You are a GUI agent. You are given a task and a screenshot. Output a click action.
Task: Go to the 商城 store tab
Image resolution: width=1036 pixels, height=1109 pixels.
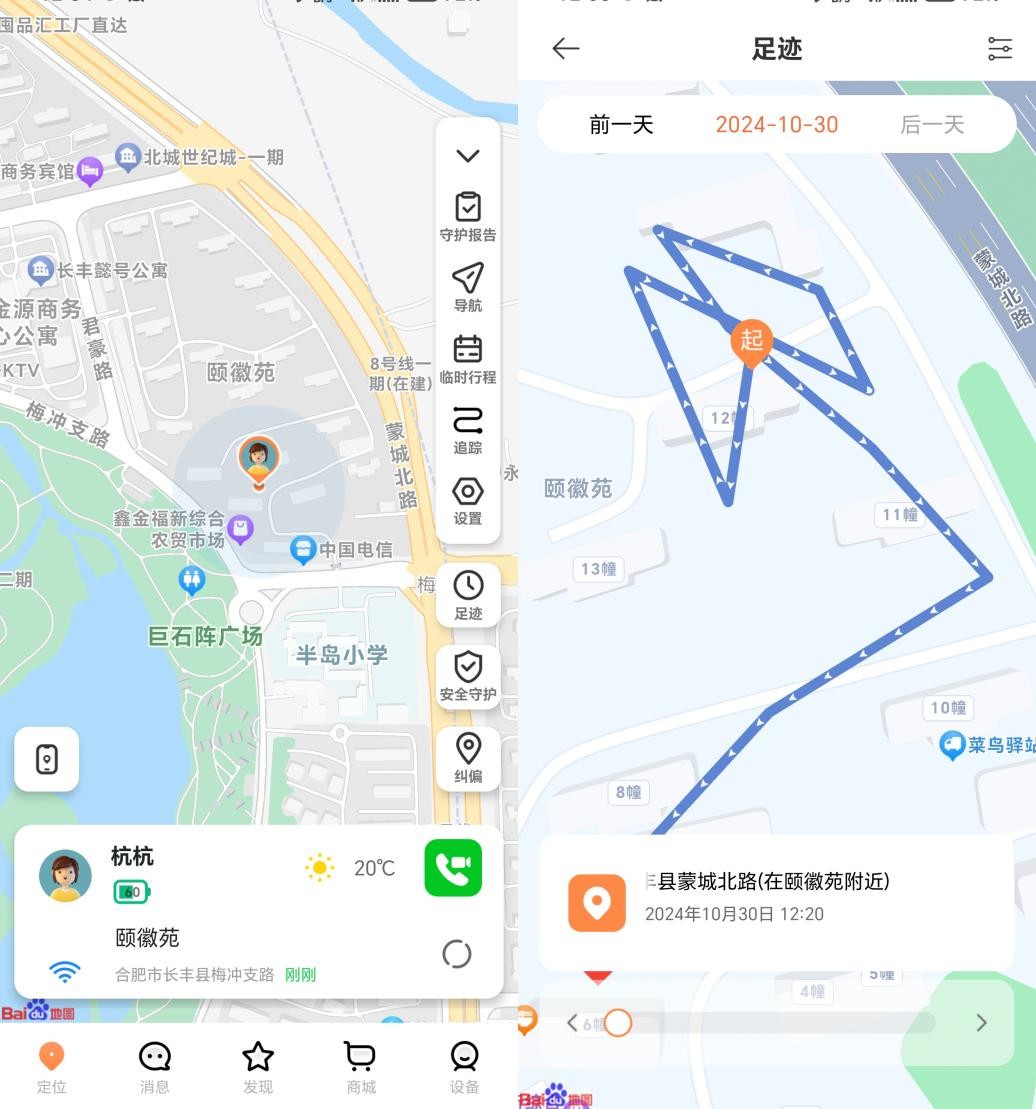[361, 1066]
